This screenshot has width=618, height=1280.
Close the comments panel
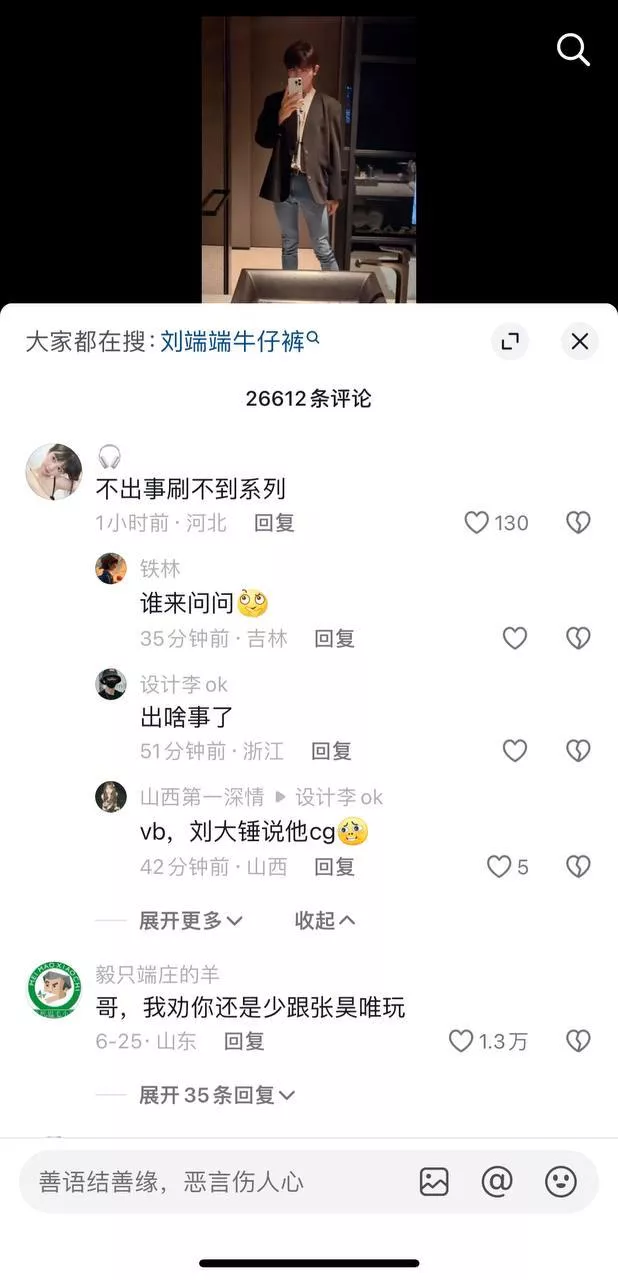click(579, 341)
